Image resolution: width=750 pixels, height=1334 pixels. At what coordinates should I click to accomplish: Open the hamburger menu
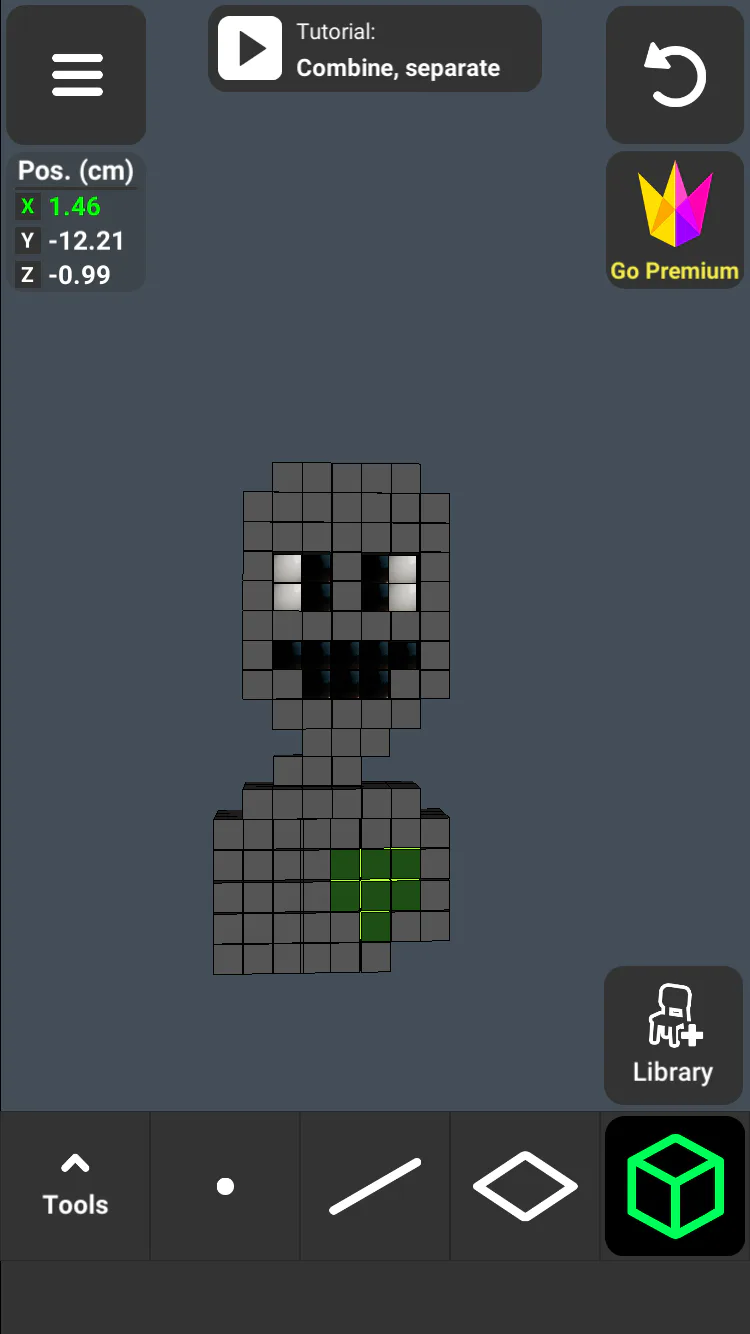click(x=76, y=75)
